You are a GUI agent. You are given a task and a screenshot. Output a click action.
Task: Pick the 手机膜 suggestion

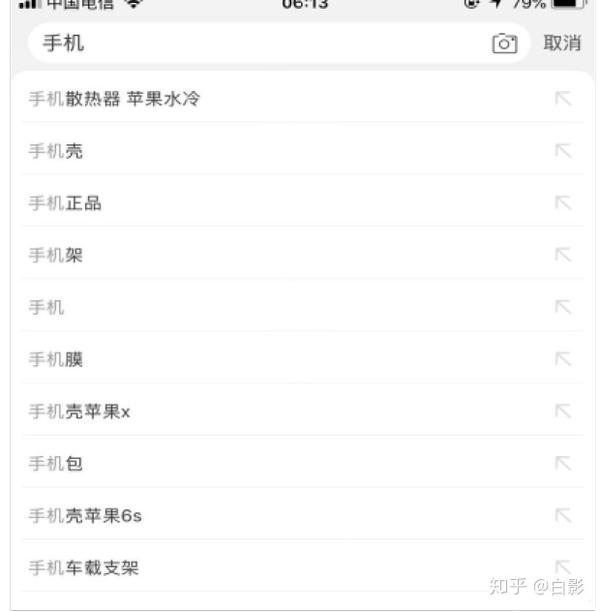tap(56, 359)
